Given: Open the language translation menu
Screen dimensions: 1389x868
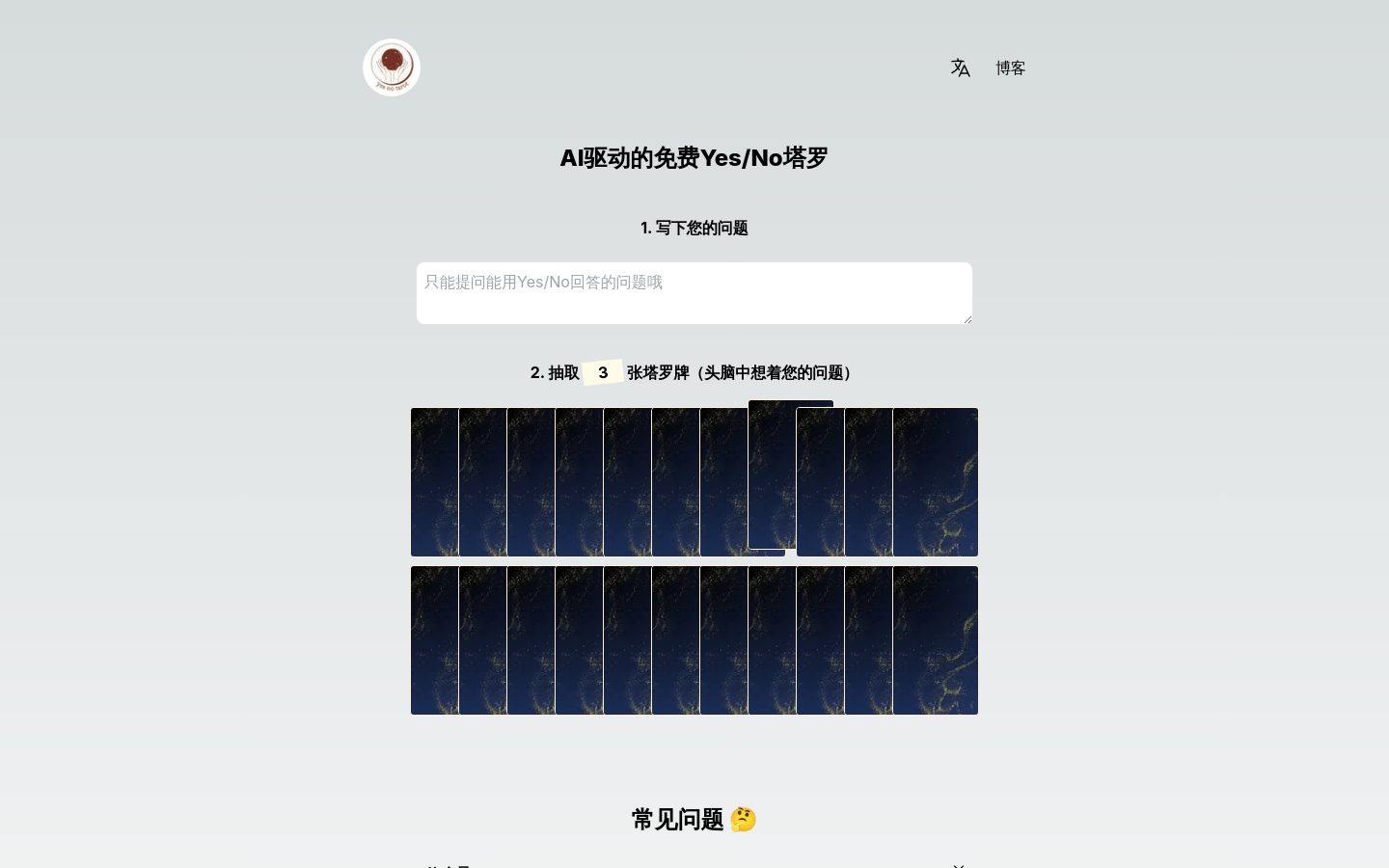Looking at the screenshot, I should [960, 68].
